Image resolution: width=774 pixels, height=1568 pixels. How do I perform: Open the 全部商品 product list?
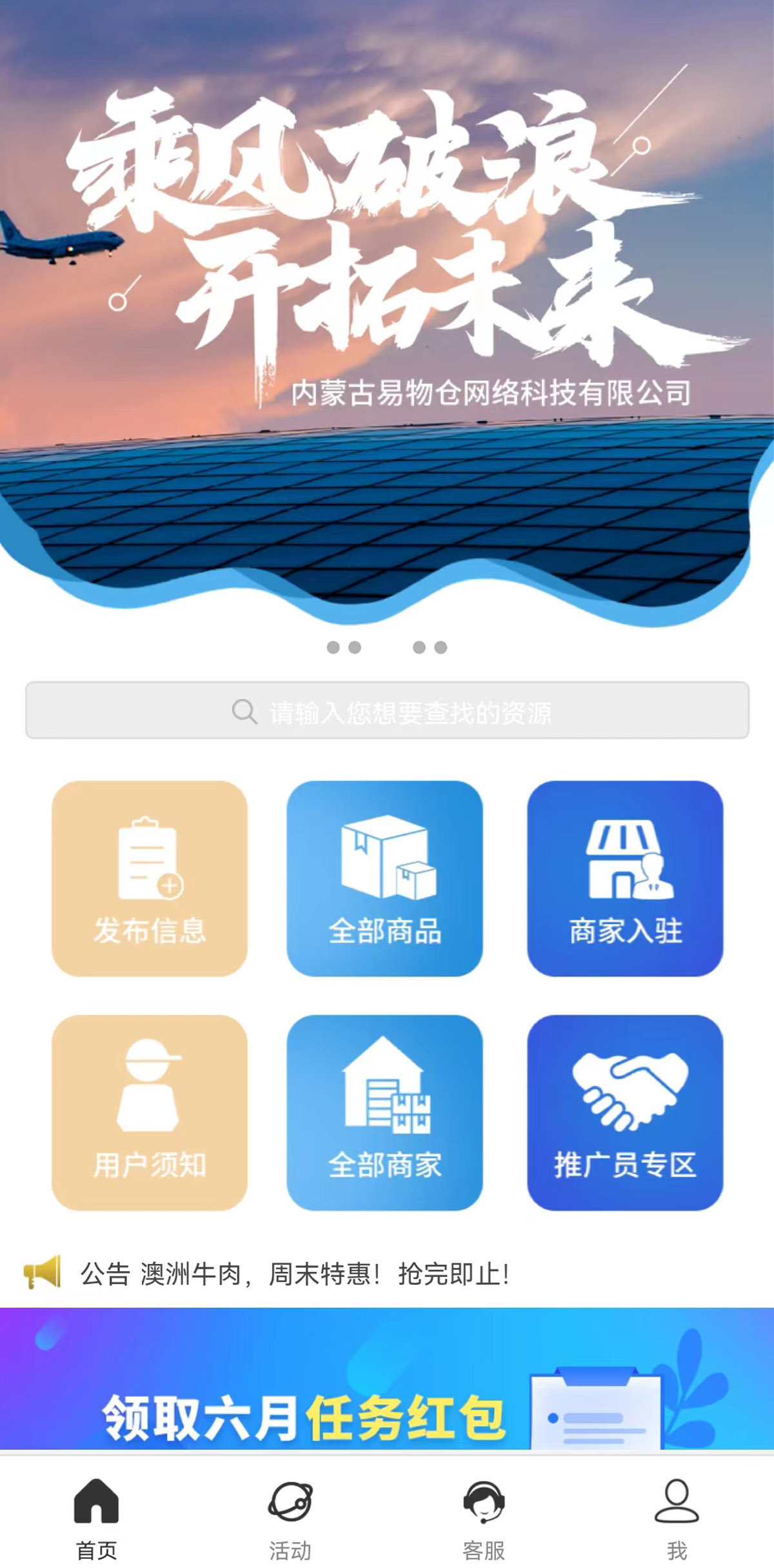pyautogui.click(x=384, y=878)
